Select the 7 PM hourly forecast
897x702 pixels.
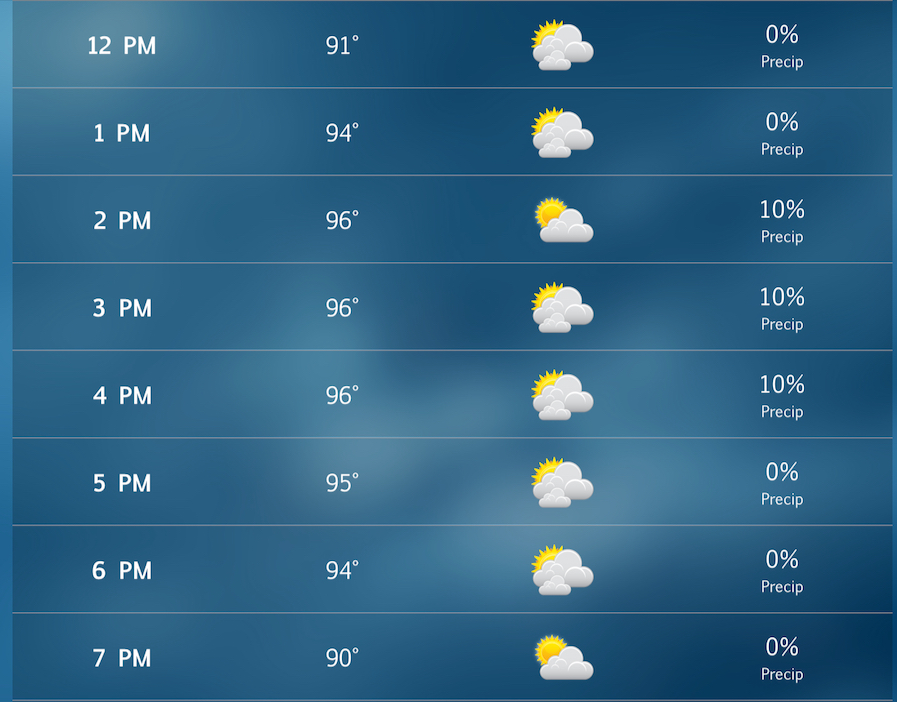[x=450, y=657]
